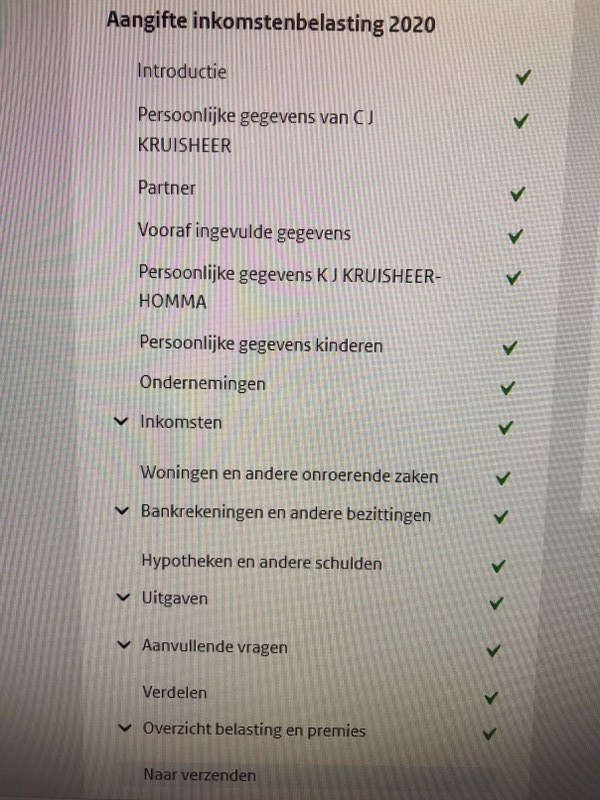
Task: Go to the Ondernemingen section
Action: coord(203,384)
